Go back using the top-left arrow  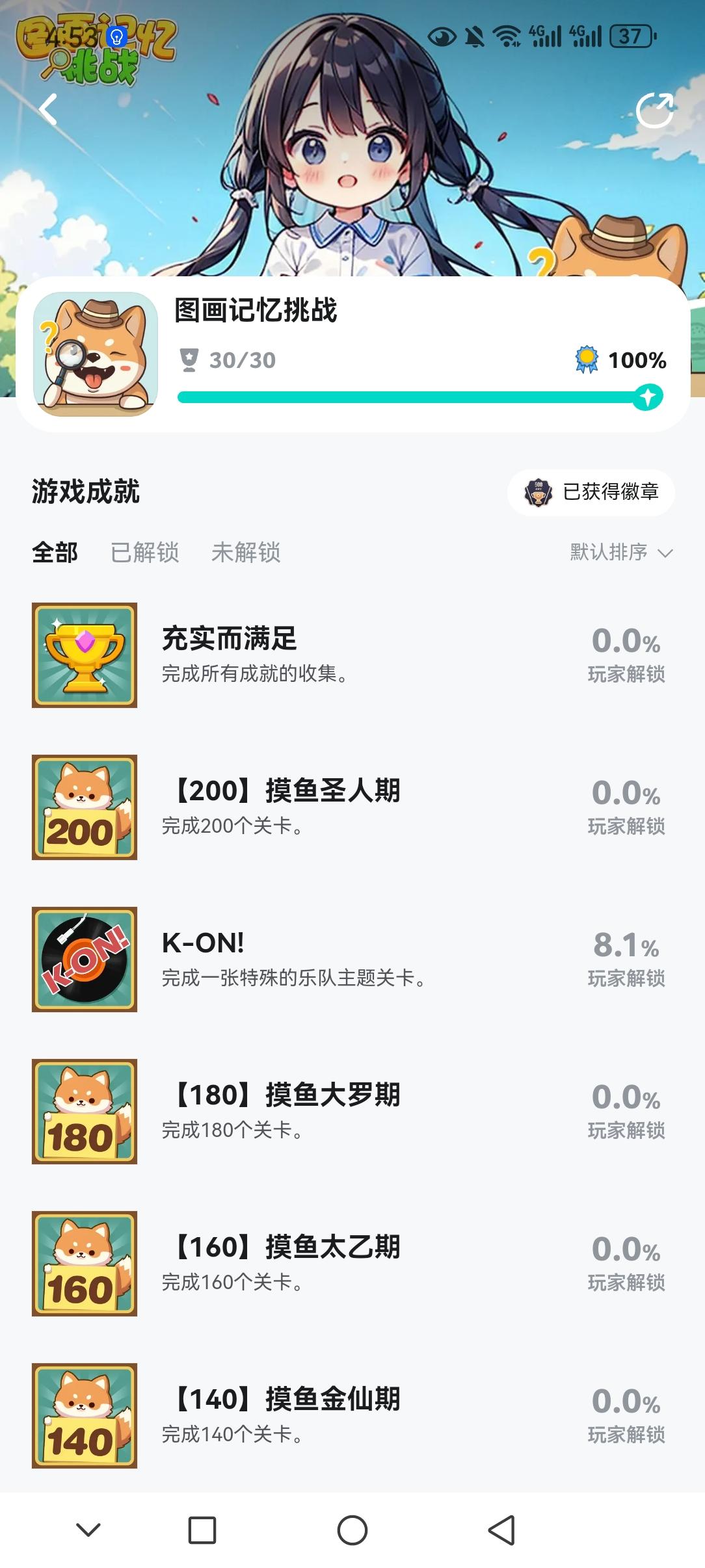pos(49,109)
